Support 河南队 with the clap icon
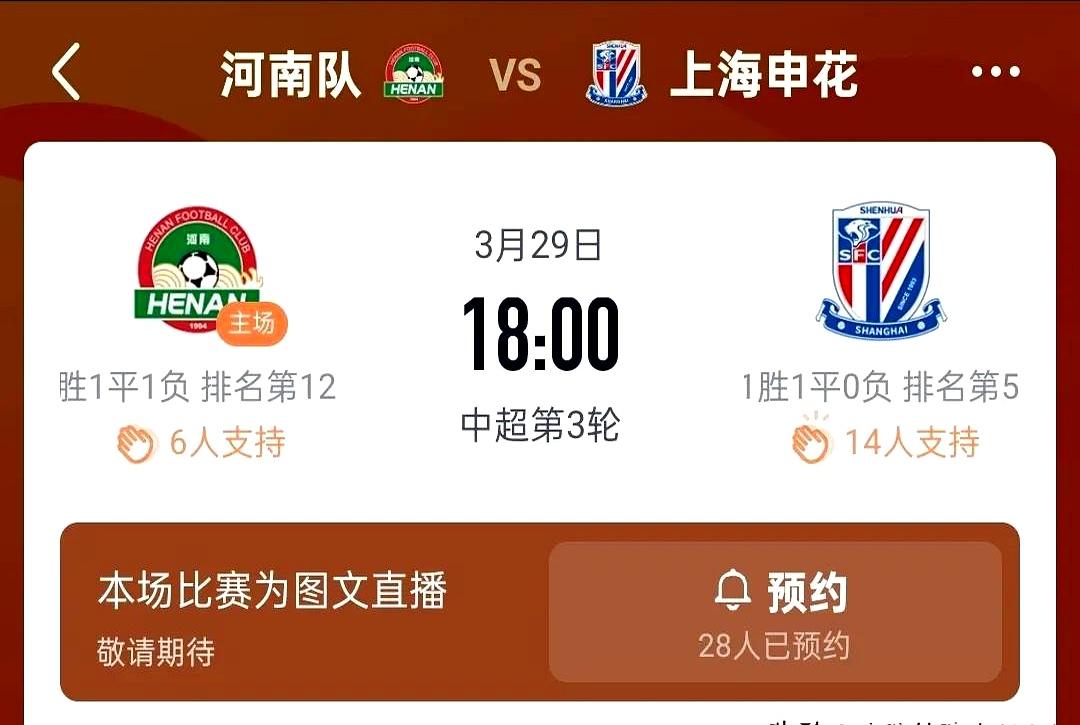 click(137, 443)
